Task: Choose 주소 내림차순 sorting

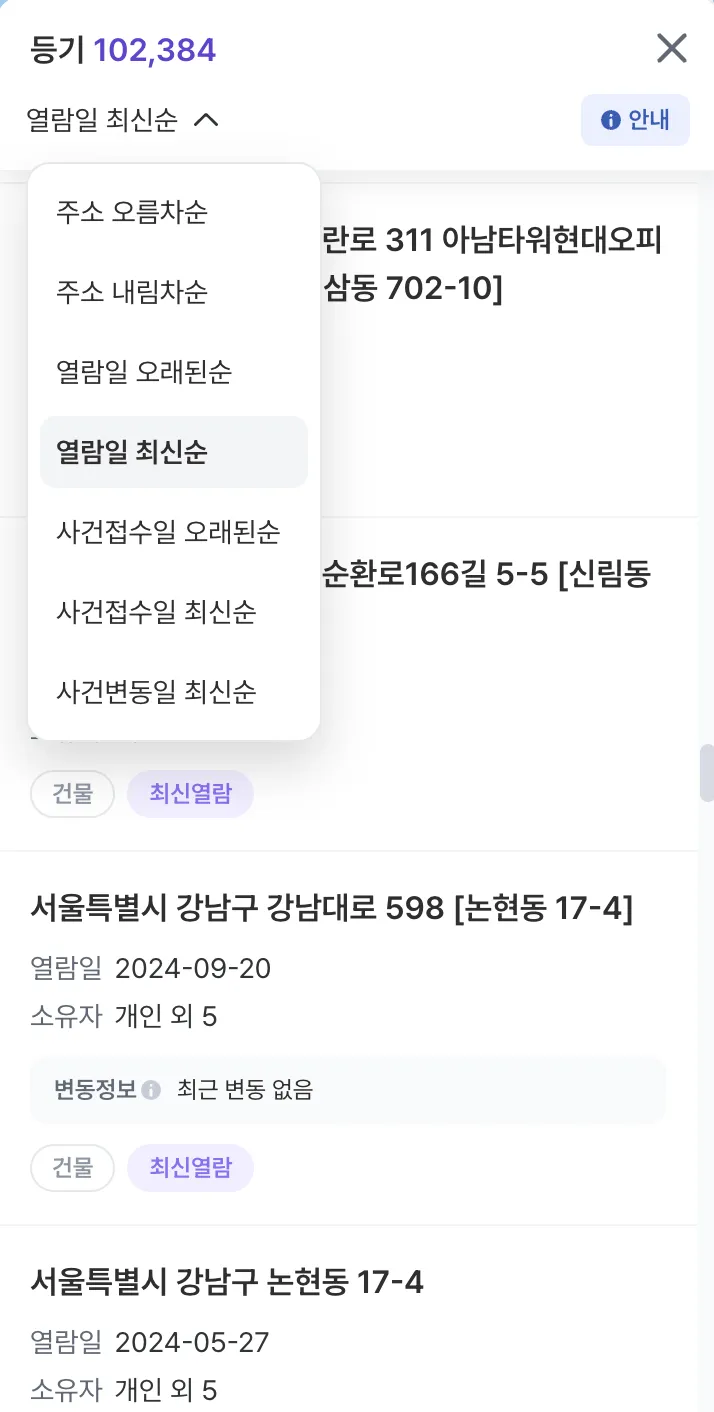Action: tap(132, 292)
